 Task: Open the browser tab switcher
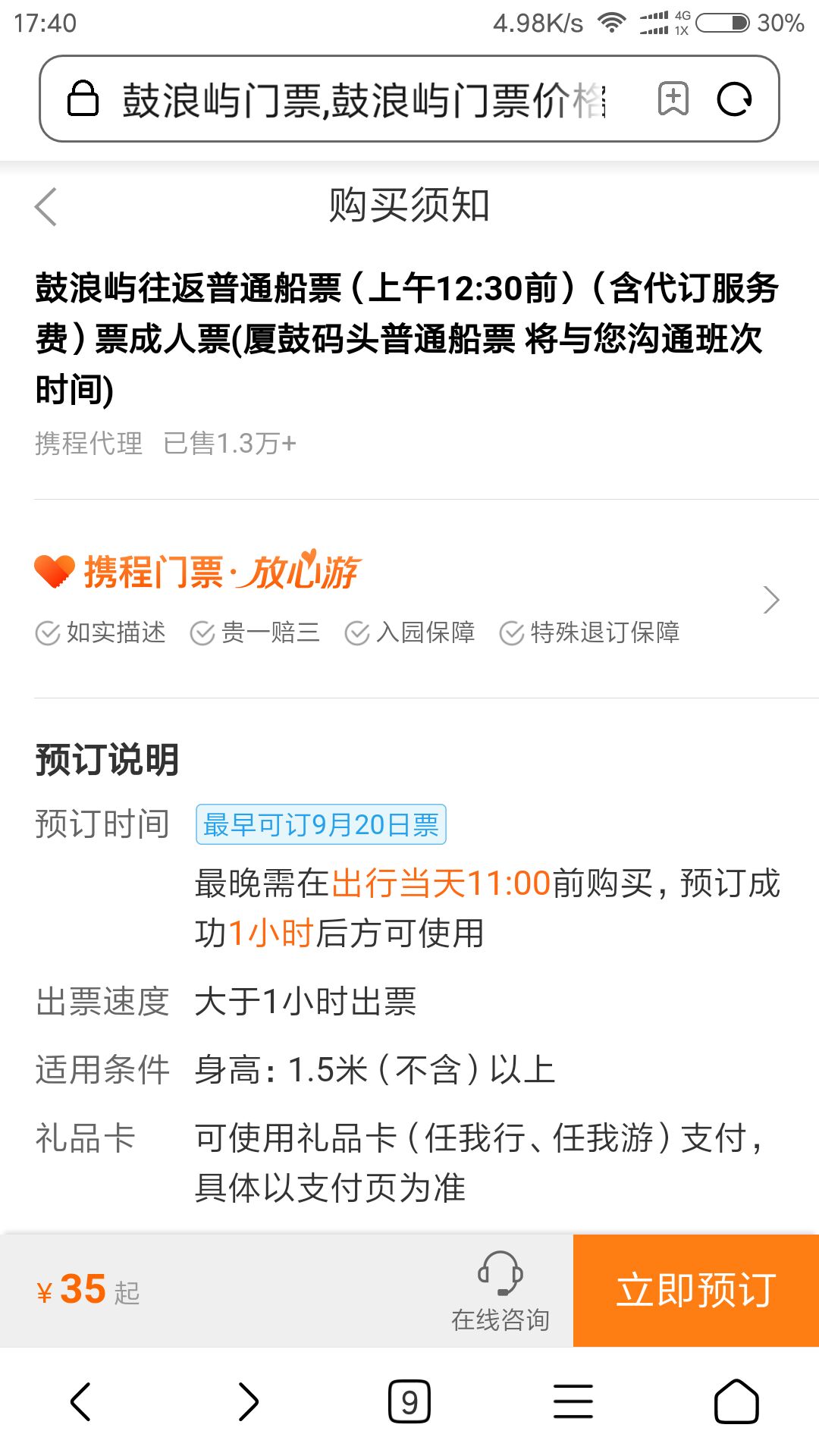pos(409,1401)
